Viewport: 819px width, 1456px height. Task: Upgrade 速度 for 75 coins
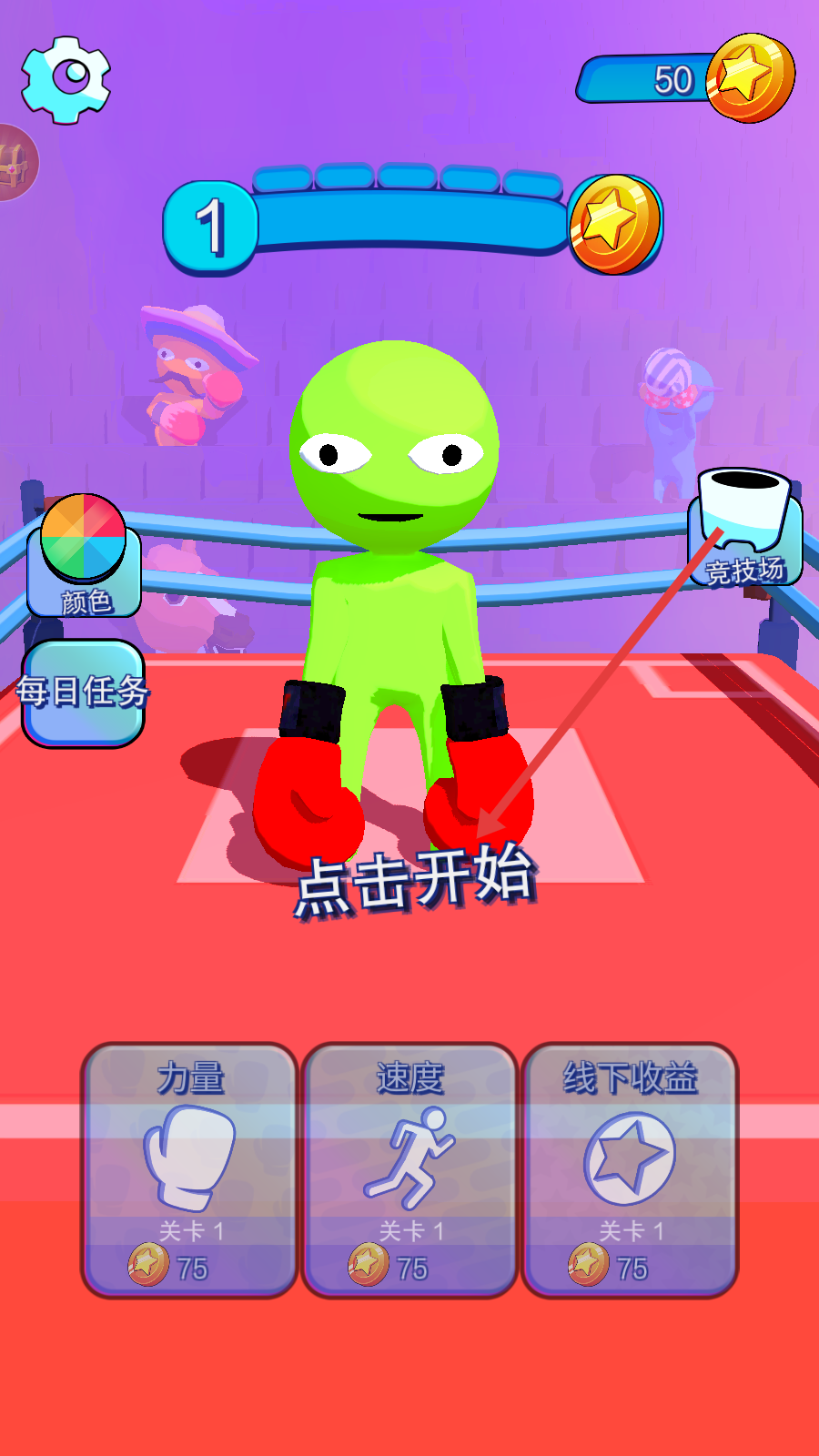tap(409, 1169)
